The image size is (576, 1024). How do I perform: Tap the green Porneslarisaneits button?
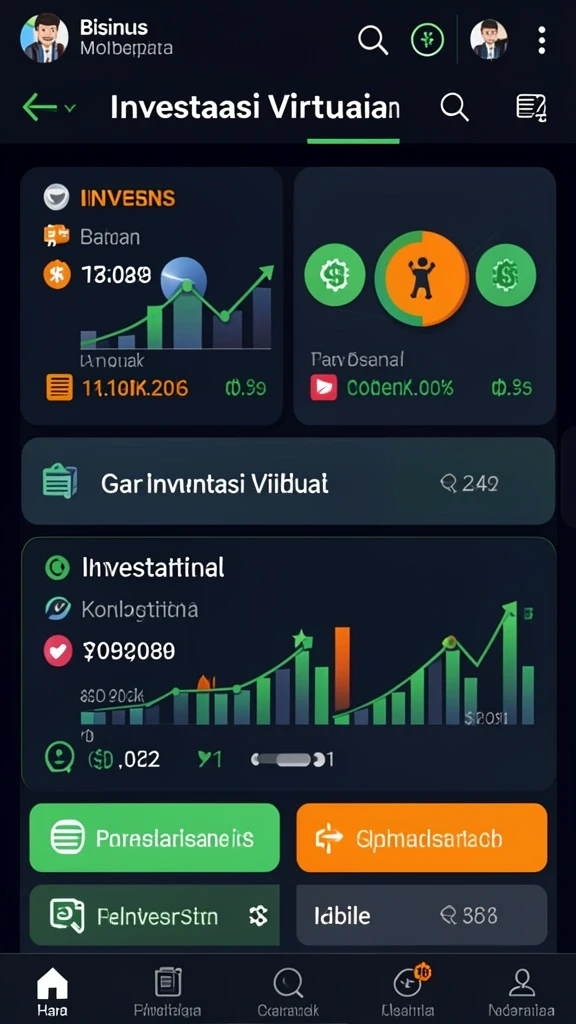click(x=155, y=838)
